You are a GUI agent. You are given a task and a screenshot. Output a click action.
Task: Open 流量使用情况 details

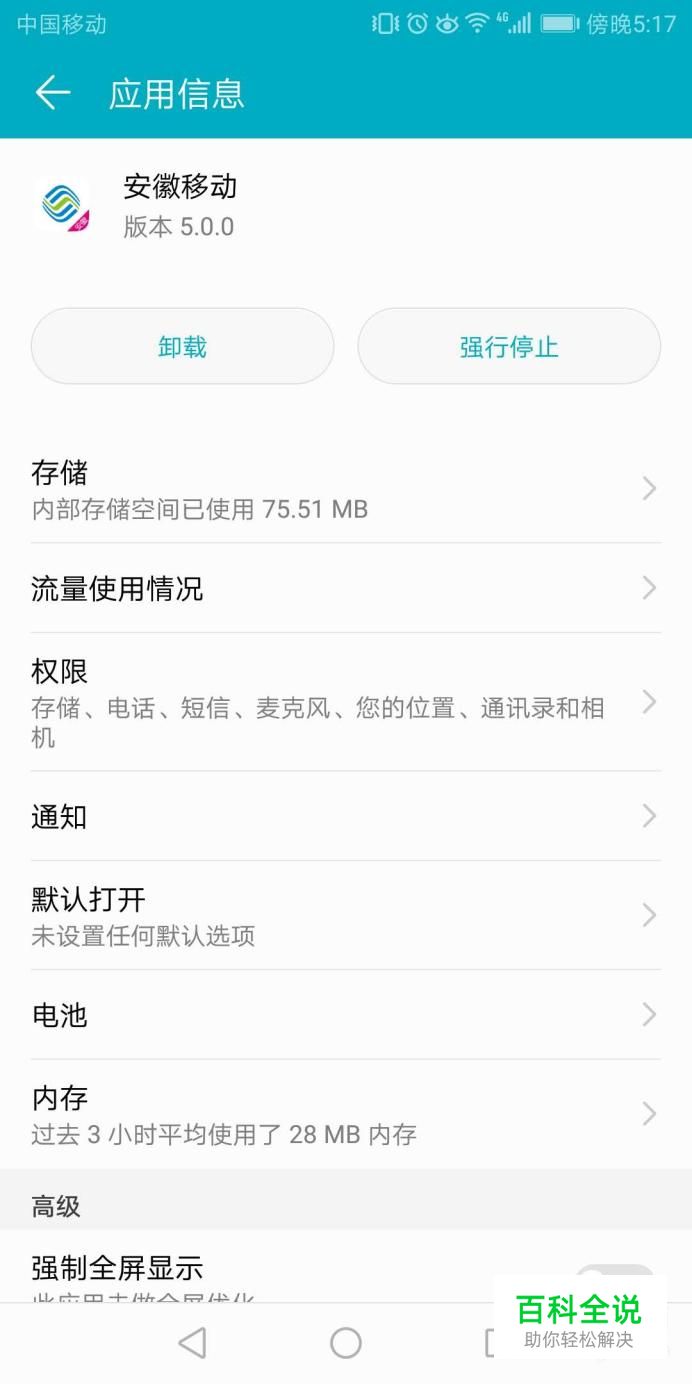[346, 588]
